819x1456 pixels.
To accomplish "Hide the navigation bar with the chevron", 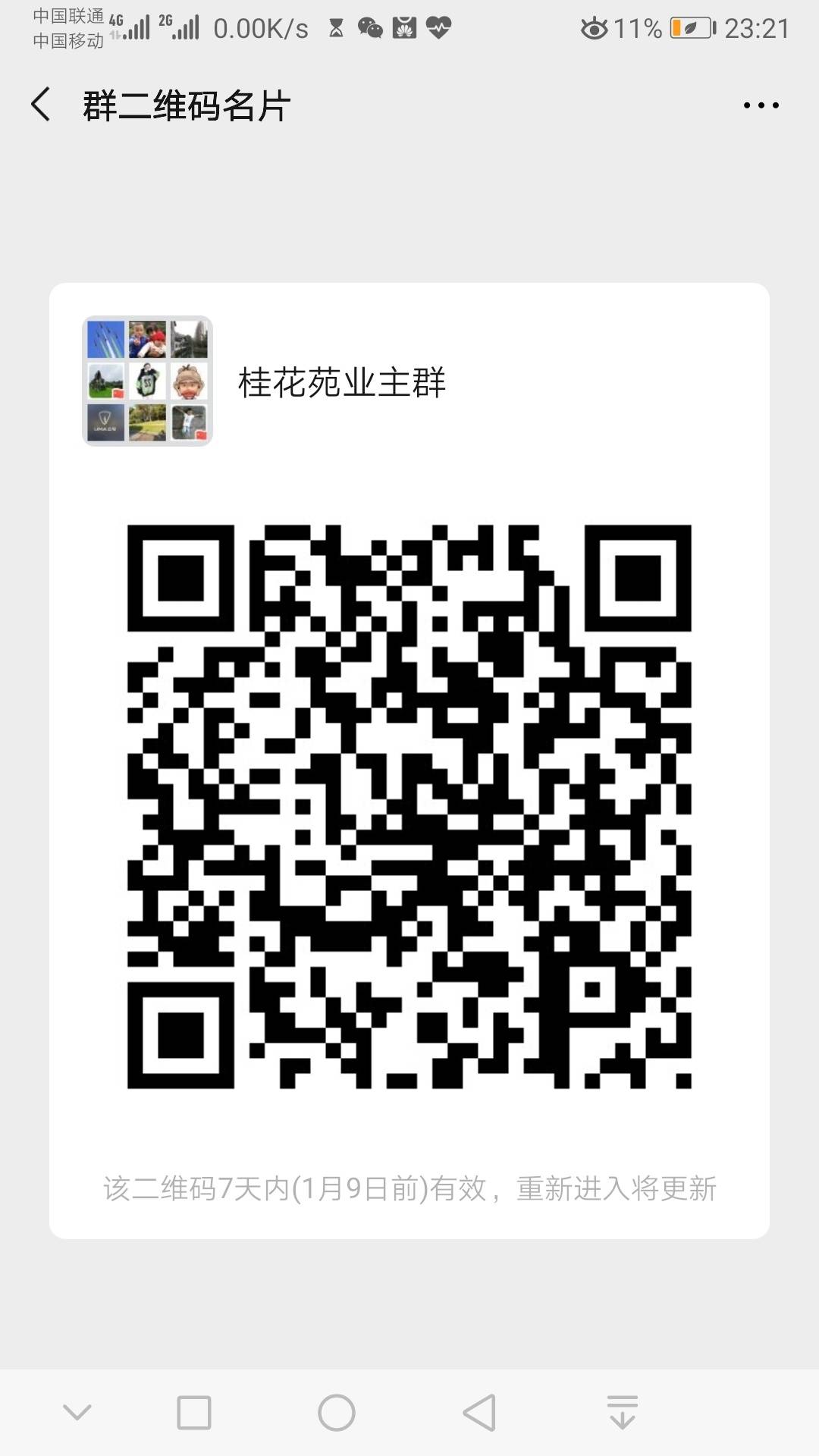I will coord(77,1412).
